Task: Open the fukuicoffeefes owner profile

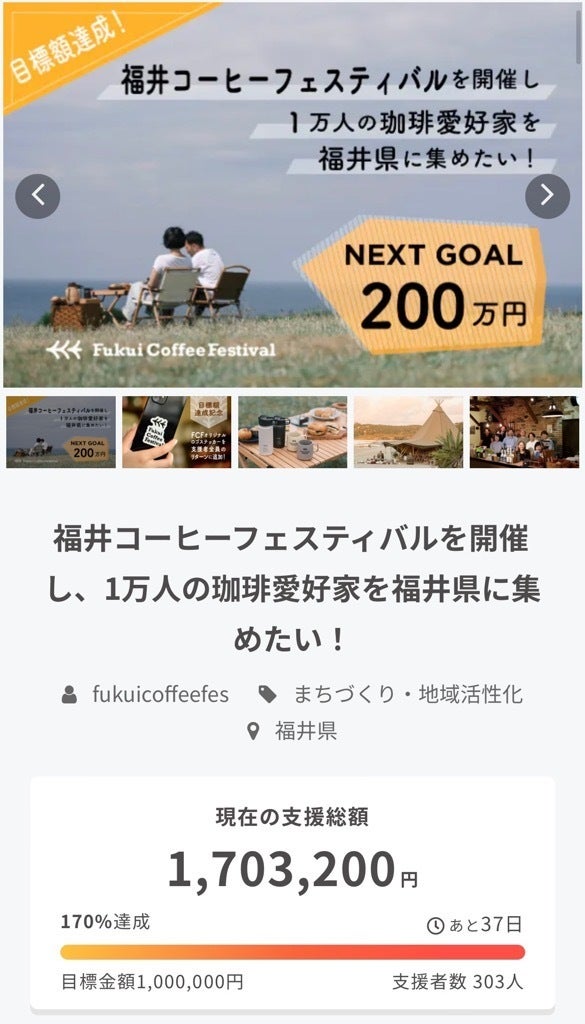Action: coord(161,694)
